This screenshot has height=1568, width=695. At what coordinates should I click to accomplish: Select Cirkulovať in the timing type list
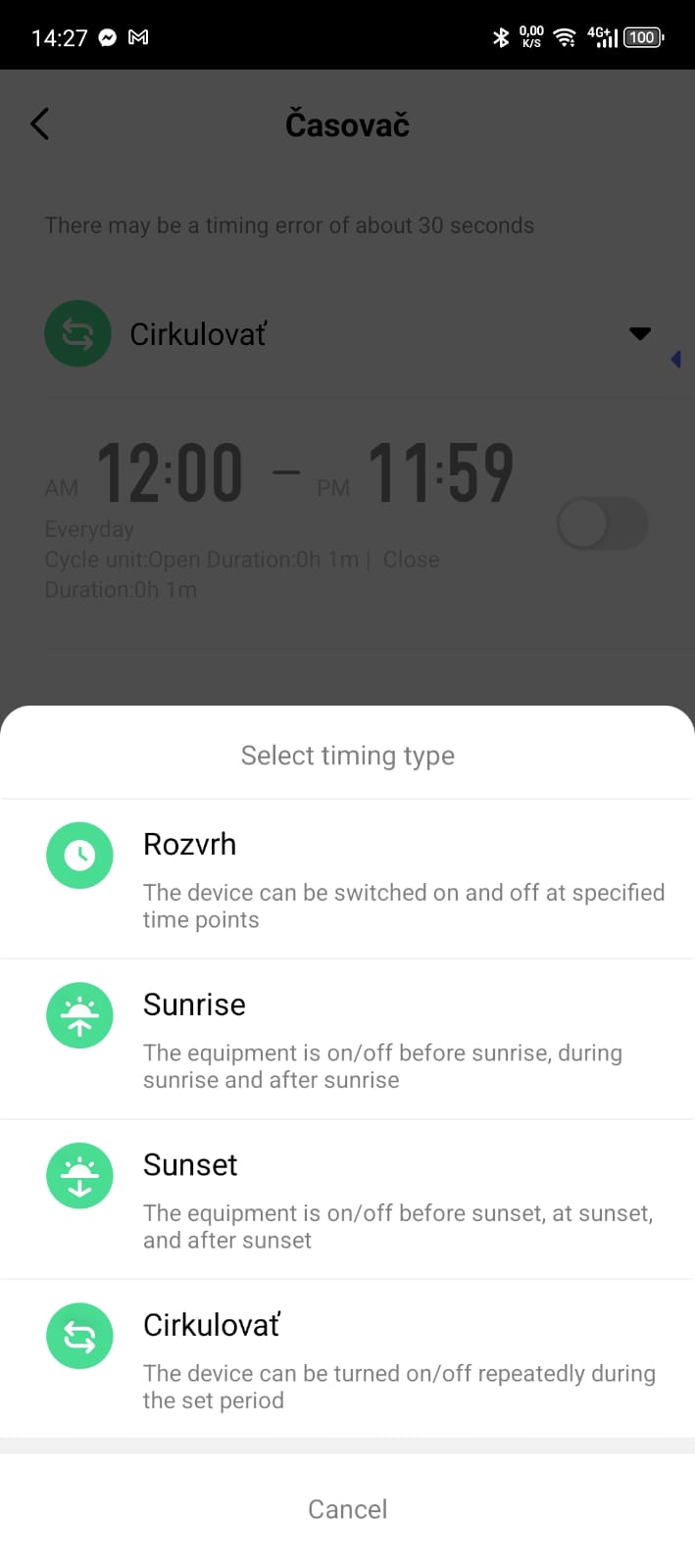347,1359
